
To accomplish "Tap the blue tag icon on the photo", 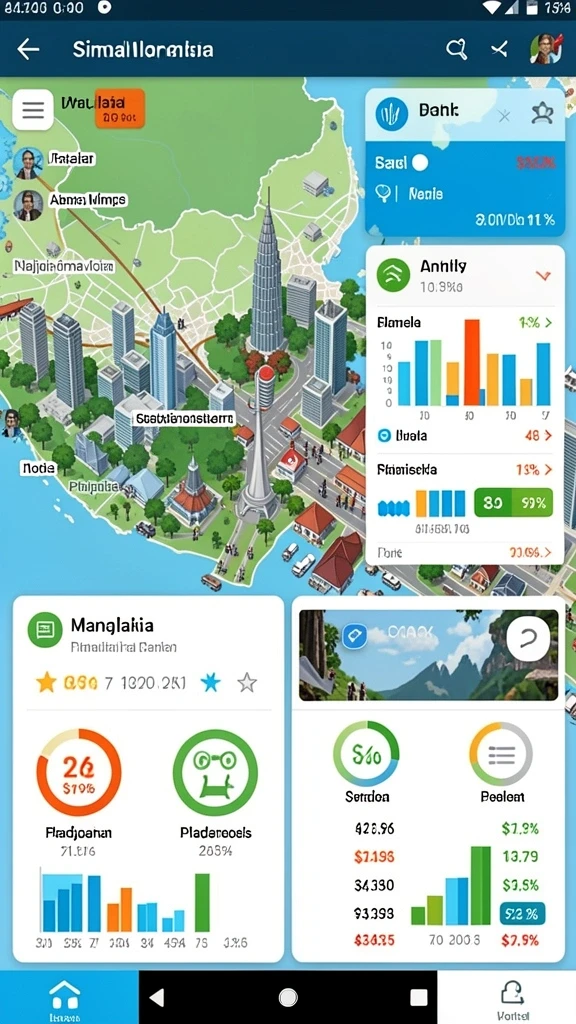I will 355,635.
